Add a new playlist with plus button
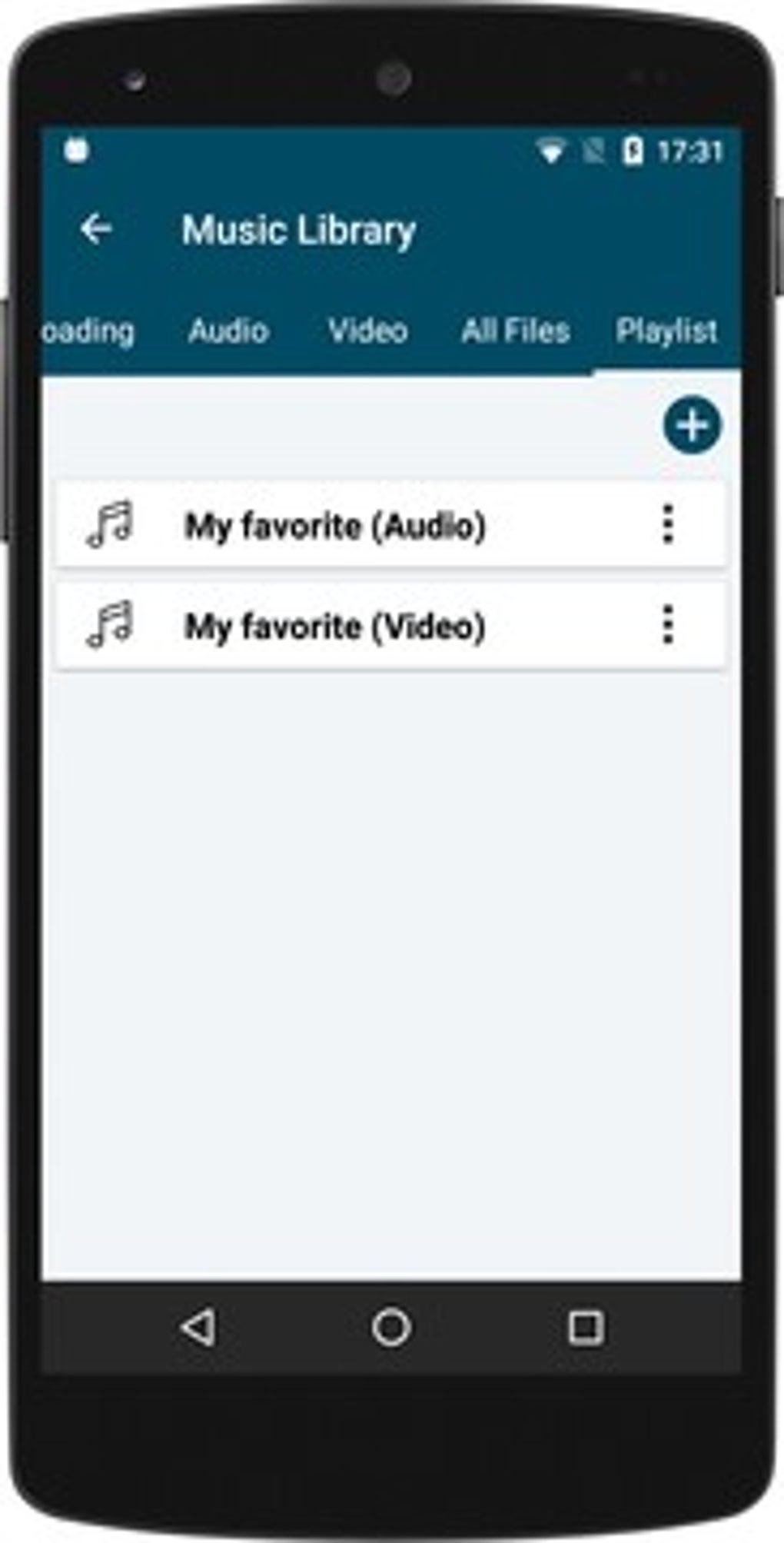 [693, 425]
